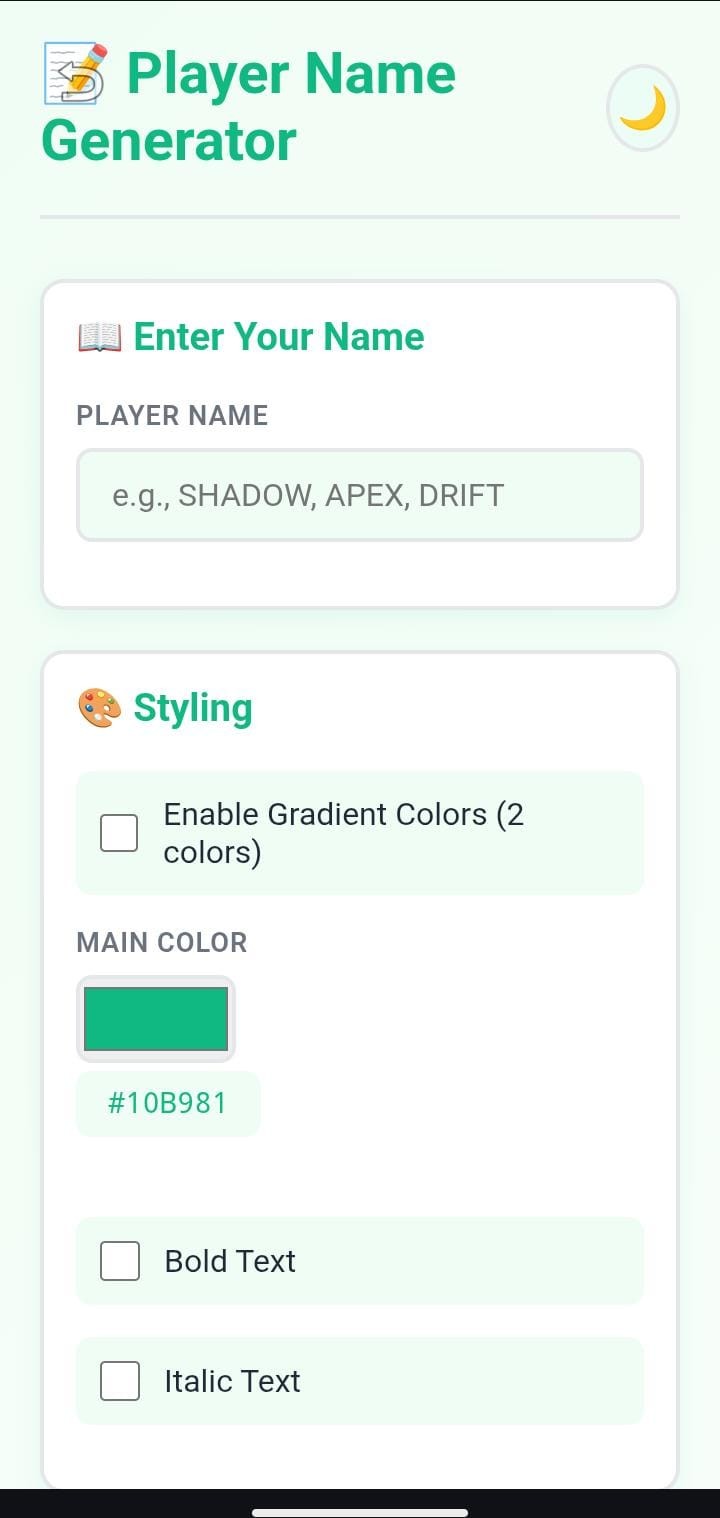Enable Gradient Colors checkbox

119,833
